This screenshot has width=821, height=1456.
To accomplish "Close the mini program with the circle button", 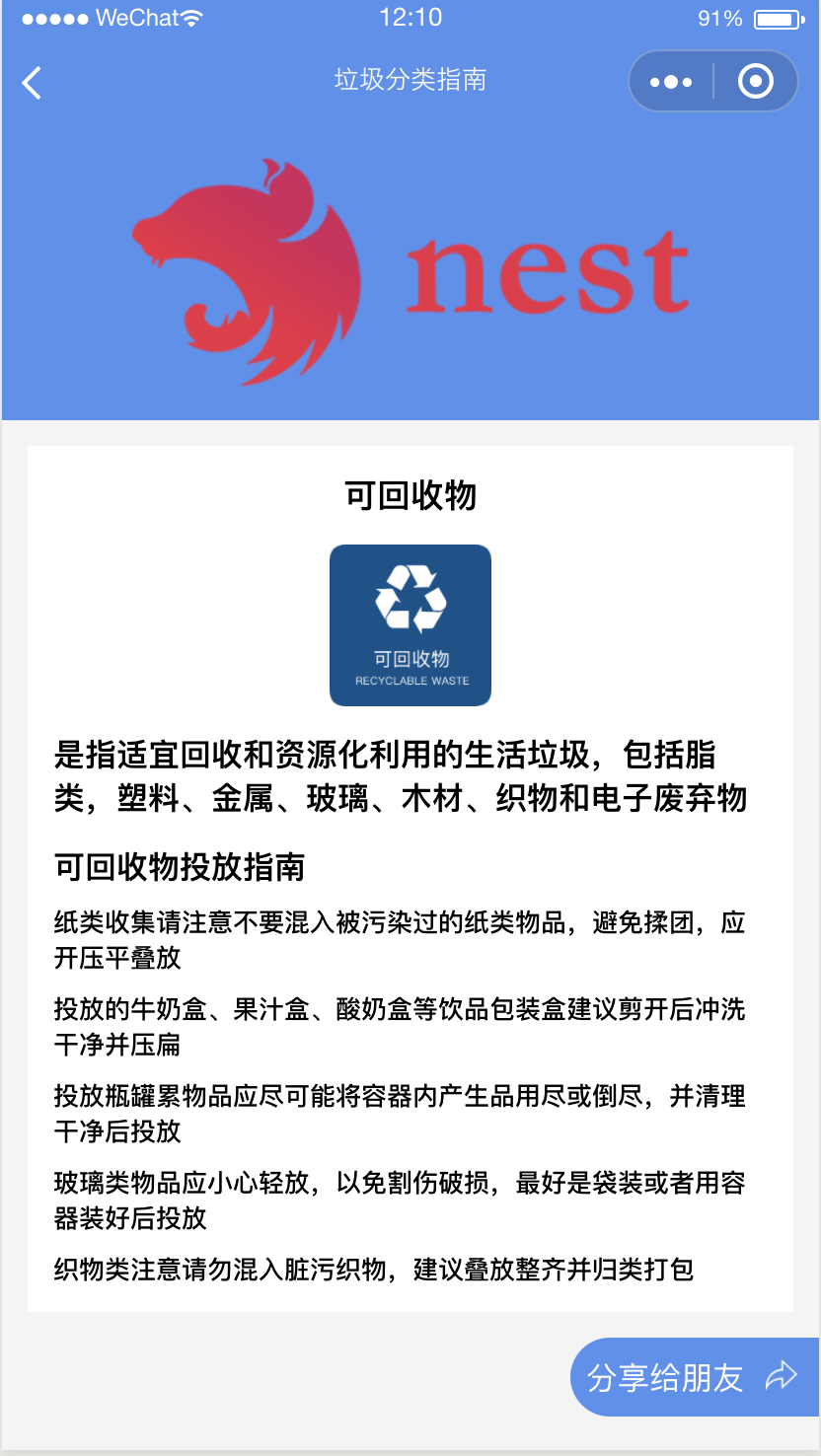I will point(756,81).
